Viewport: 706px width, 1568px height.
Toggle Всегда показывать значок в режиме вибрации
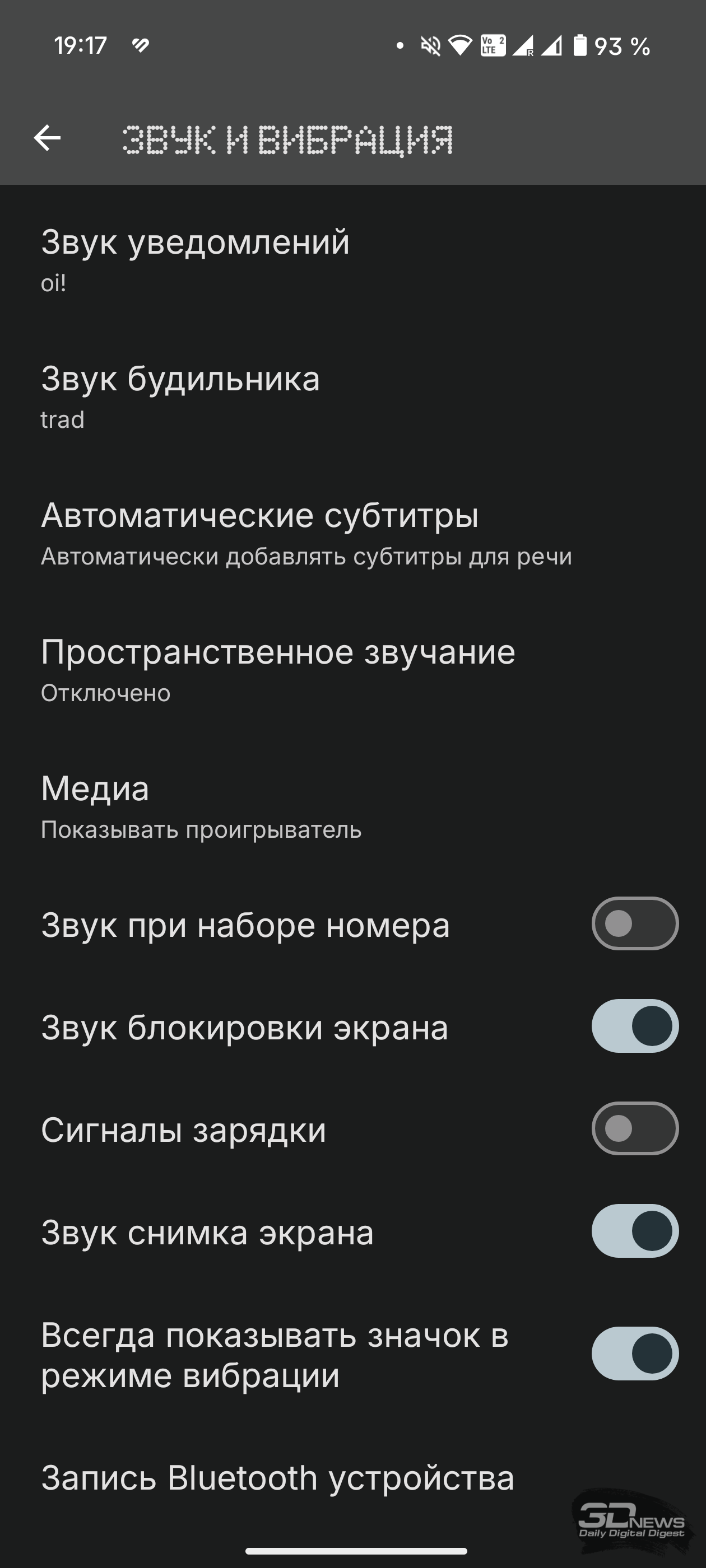click(635, 1353)
